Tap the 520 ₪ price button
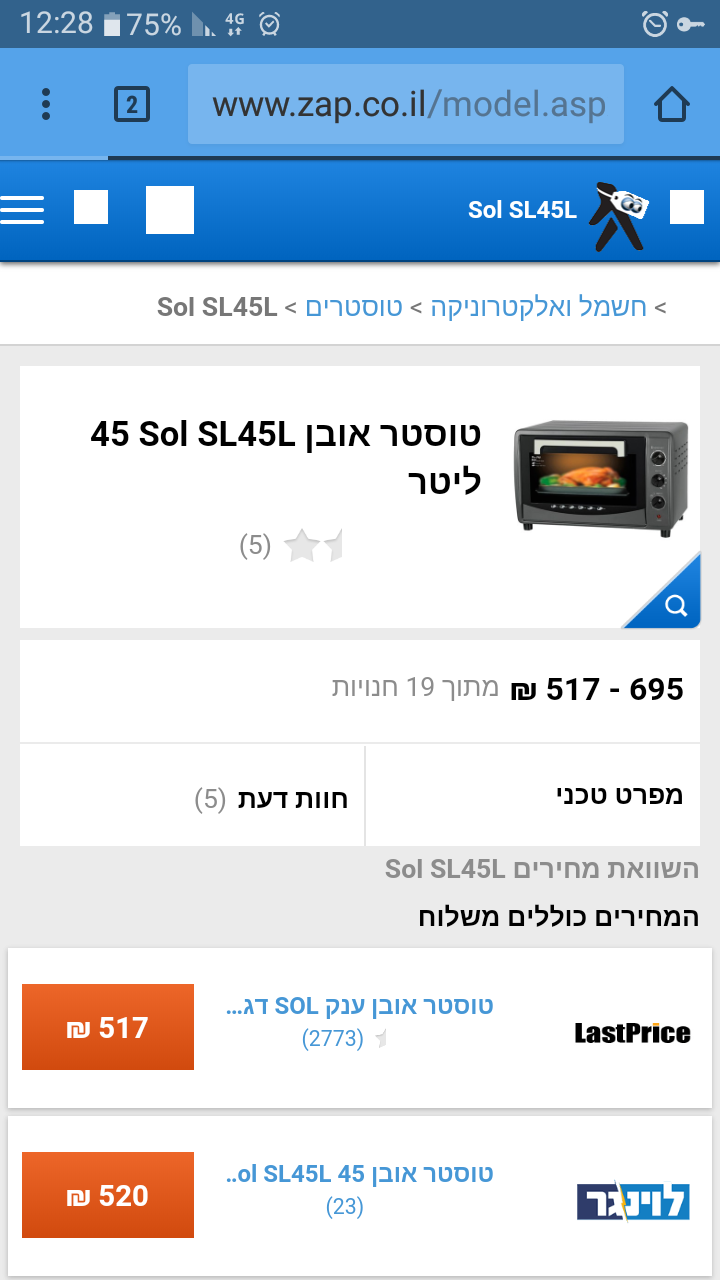720x1280 pixels. [108, 1195]
